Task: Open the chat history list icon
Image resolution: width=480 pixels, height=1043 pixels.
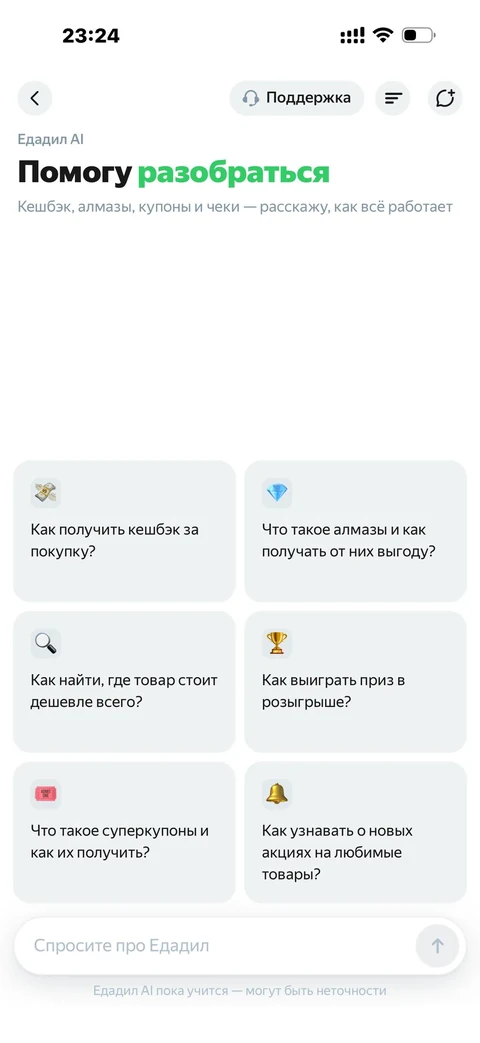Action: point(393,98)
